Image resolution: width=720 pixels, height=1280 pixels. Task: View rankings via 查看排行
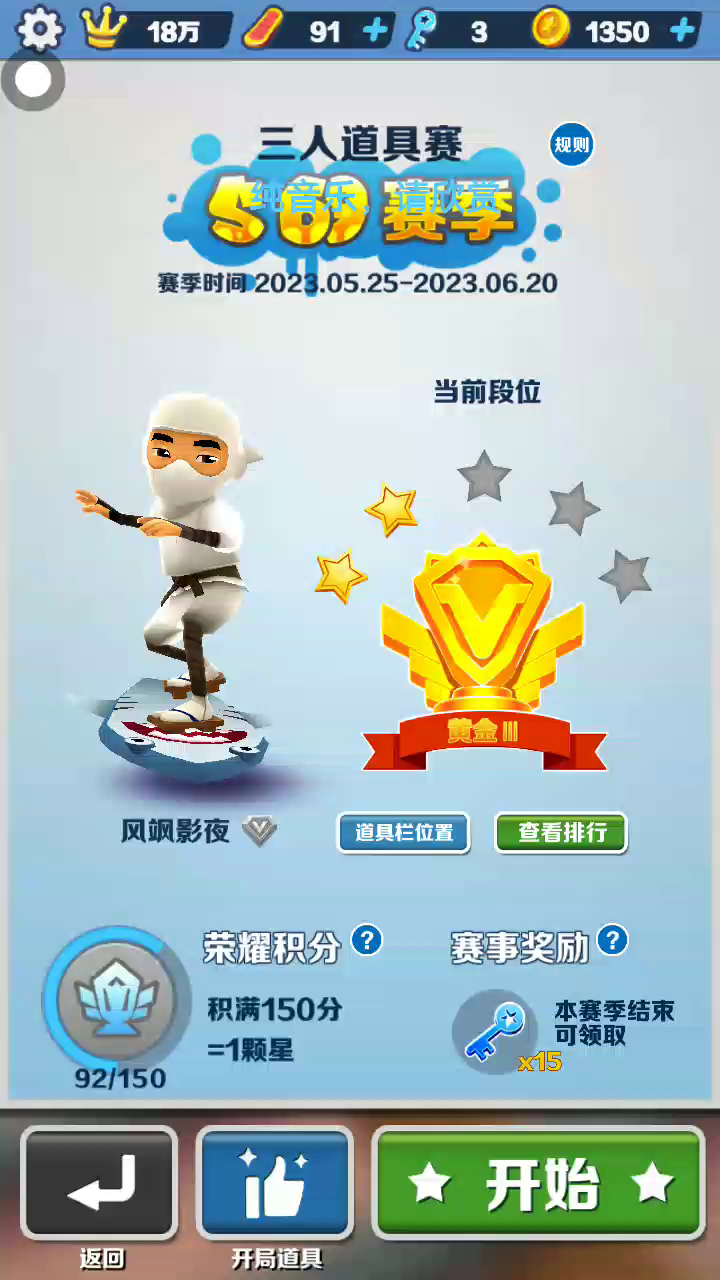point(561,833)
